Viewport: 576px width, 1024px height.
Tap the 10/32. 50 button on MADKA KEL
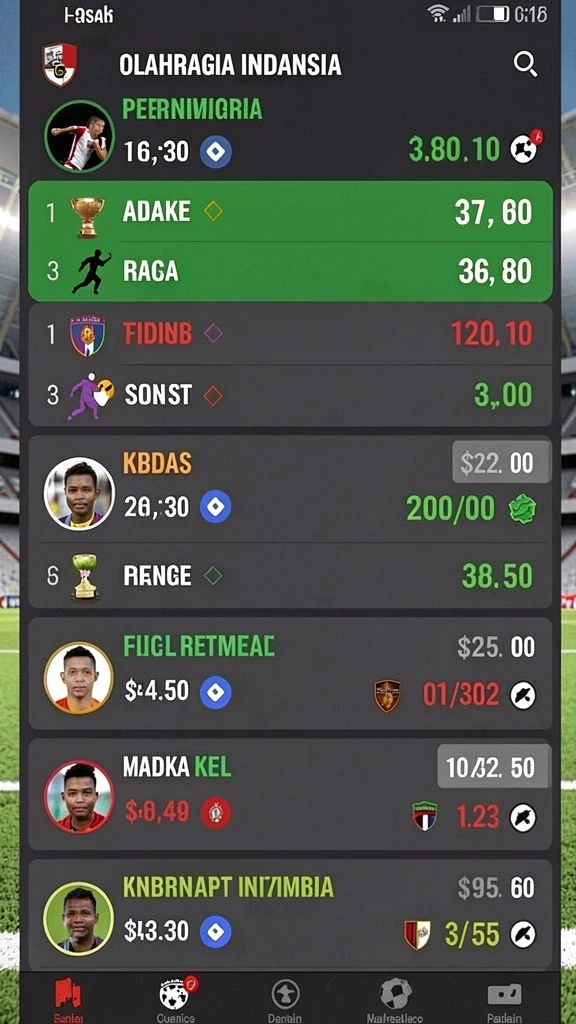click(x=494, y=767)
